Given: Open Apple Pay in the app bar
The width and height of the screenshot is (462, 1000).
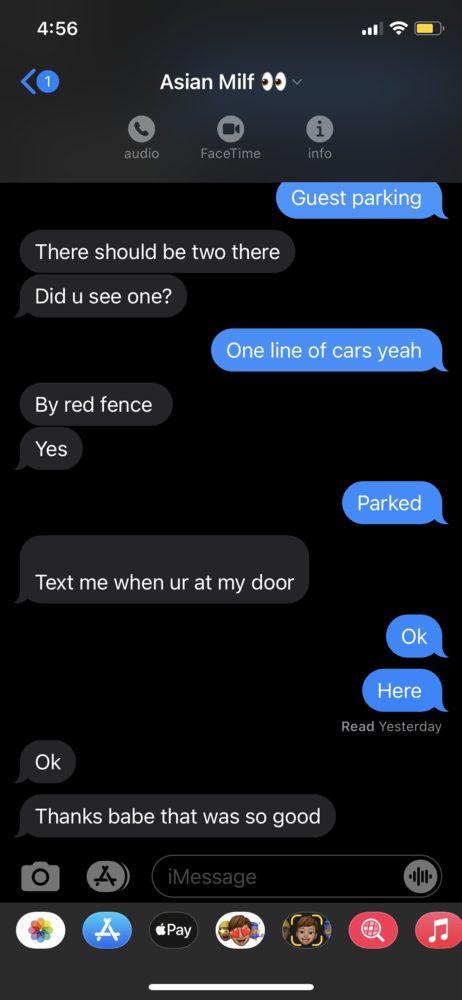Looking at the screenshot, I should (x=174, y=930).
